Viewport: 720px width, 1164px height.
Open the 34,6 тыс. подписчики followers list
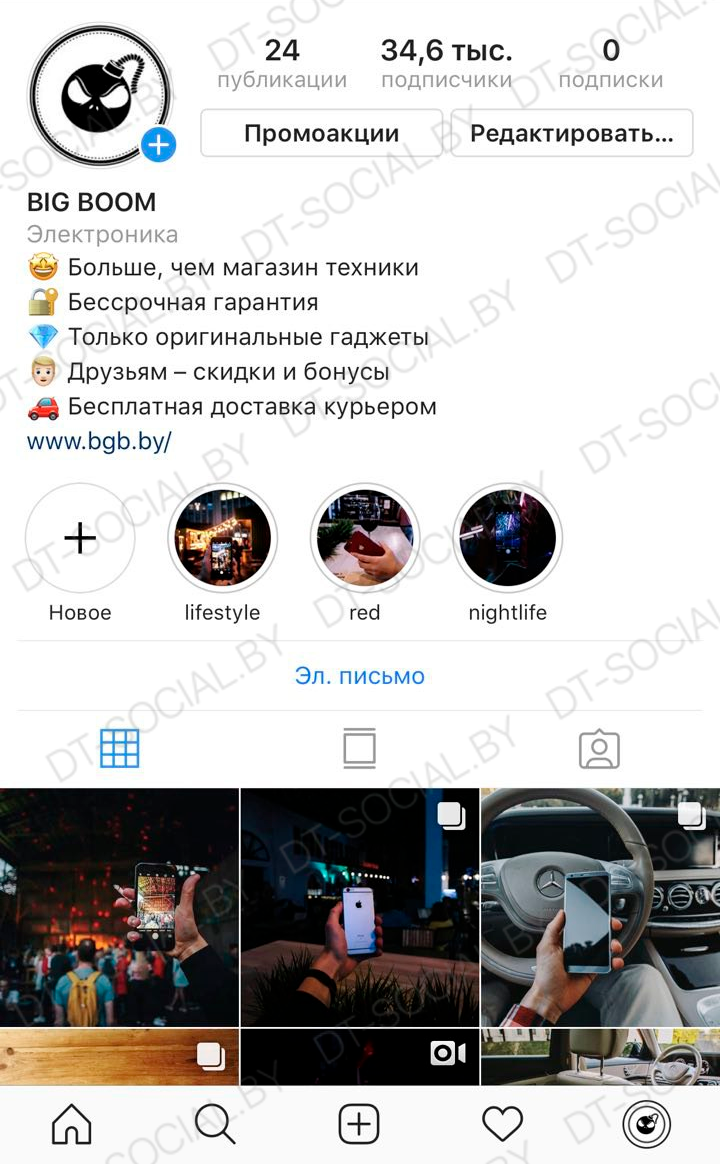(x=446, y=64)
